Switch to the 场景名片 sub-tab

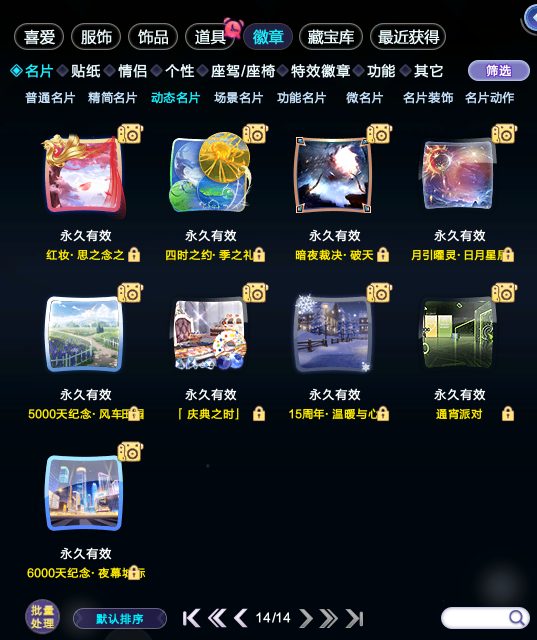pyautogui.click(x=238, y=98)
